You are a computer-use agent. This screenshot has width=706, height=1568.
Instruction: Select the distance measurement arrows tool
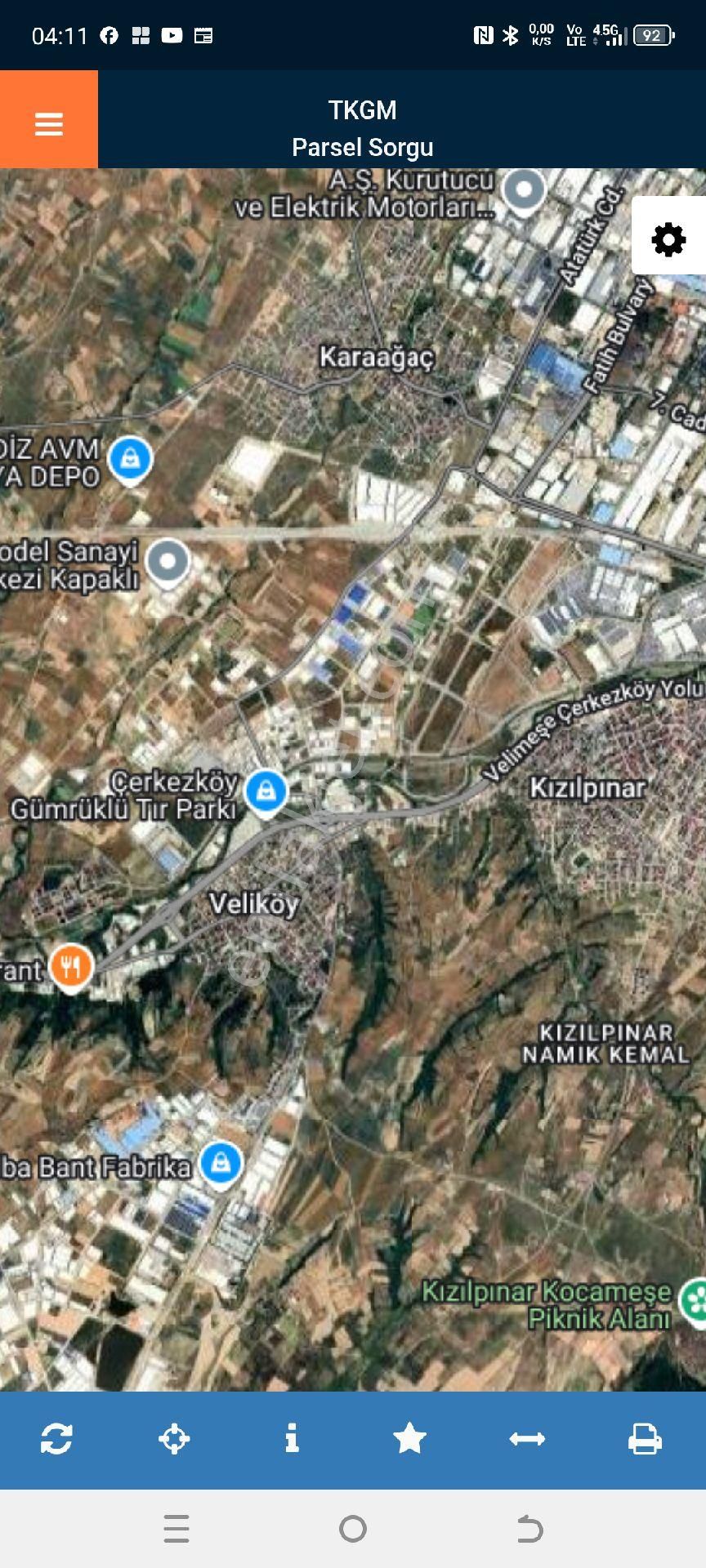[528, 1440]
